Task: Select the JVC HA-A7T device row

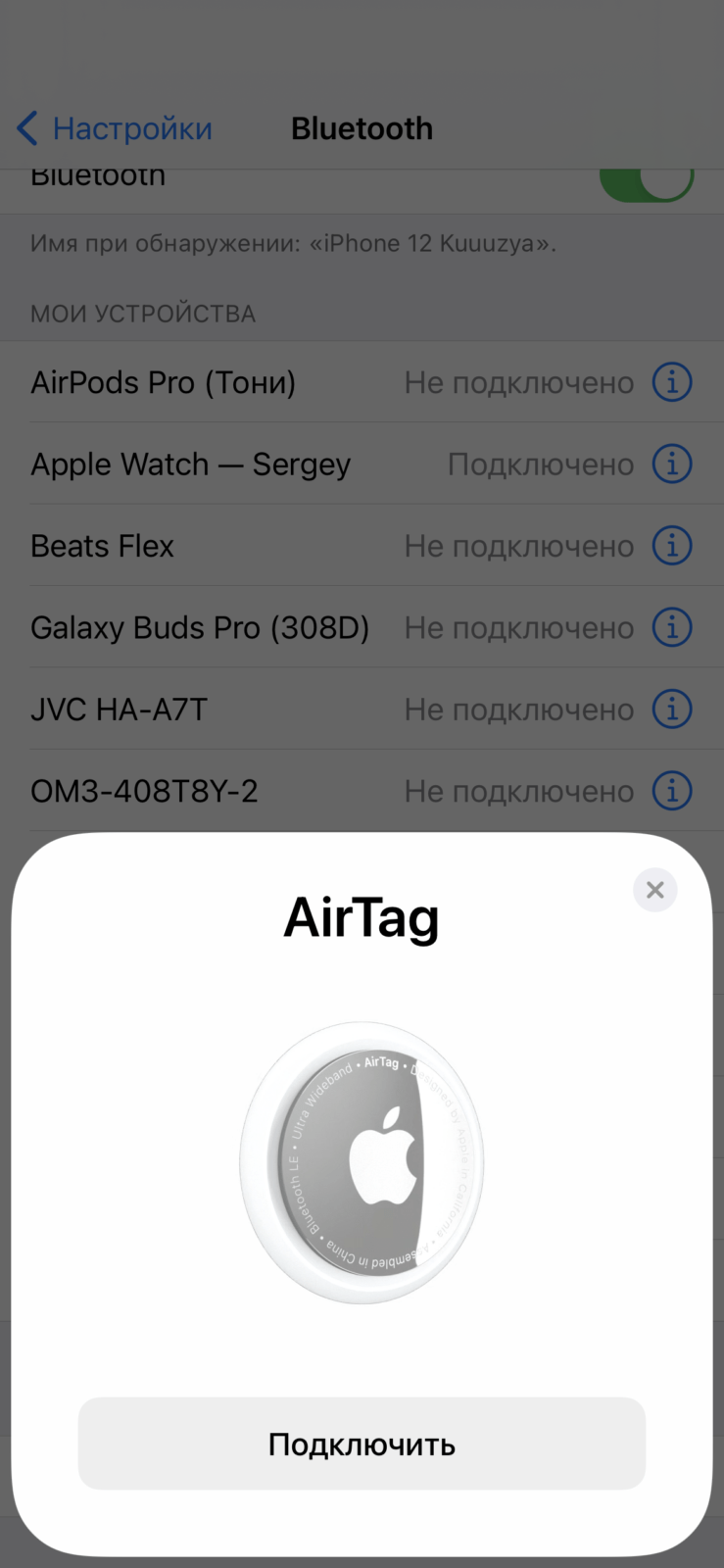Action: click(362, 710)
